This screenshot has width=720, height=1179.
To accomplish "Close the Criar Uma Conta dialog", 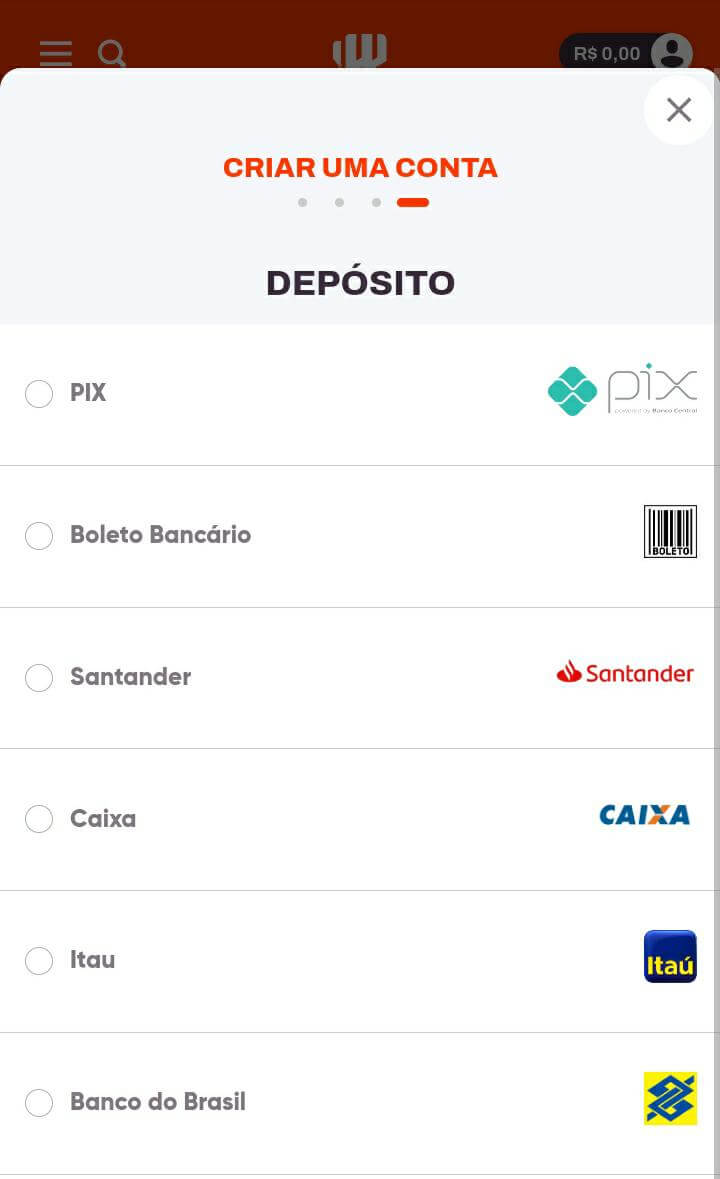I will 678,110.
